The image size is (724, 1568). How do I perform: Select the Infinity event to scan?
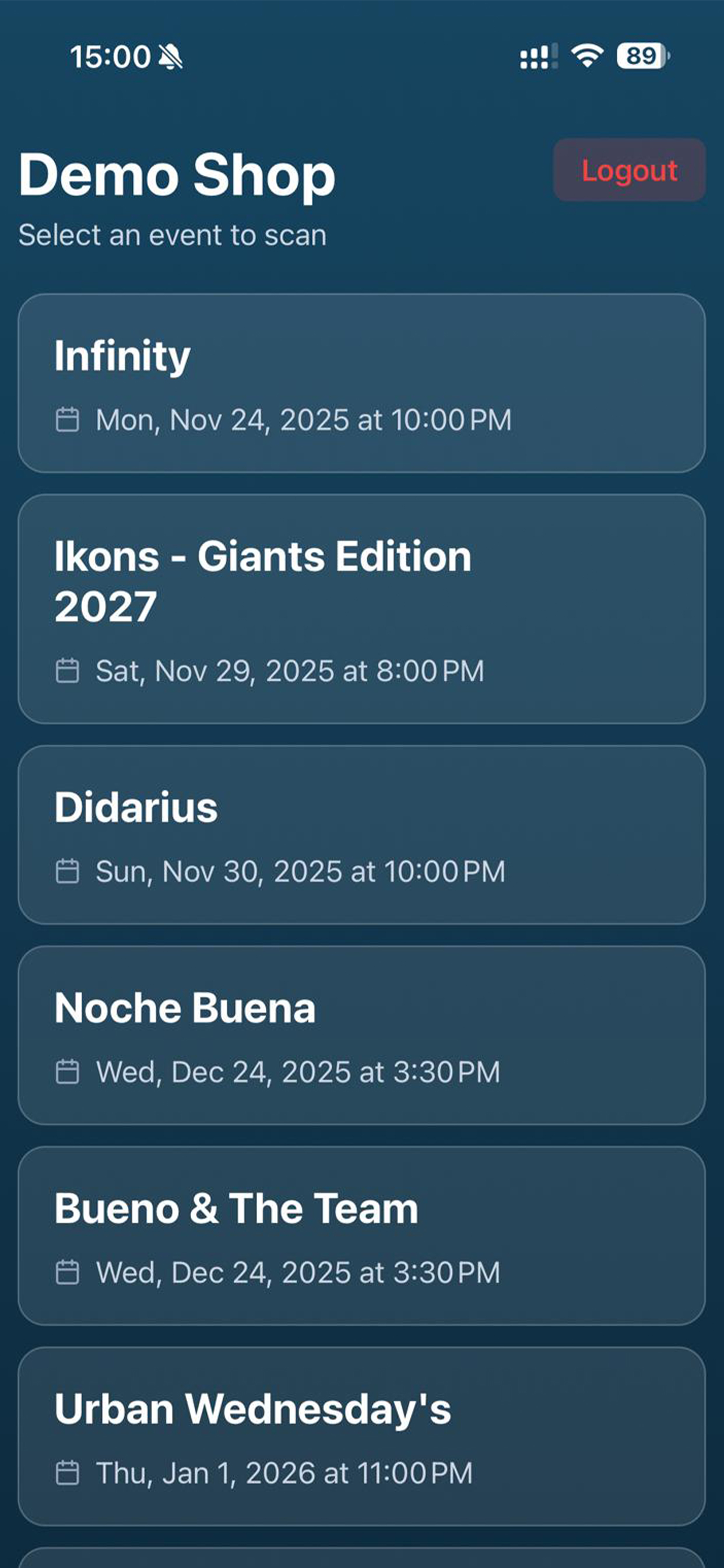click(362, 382)
